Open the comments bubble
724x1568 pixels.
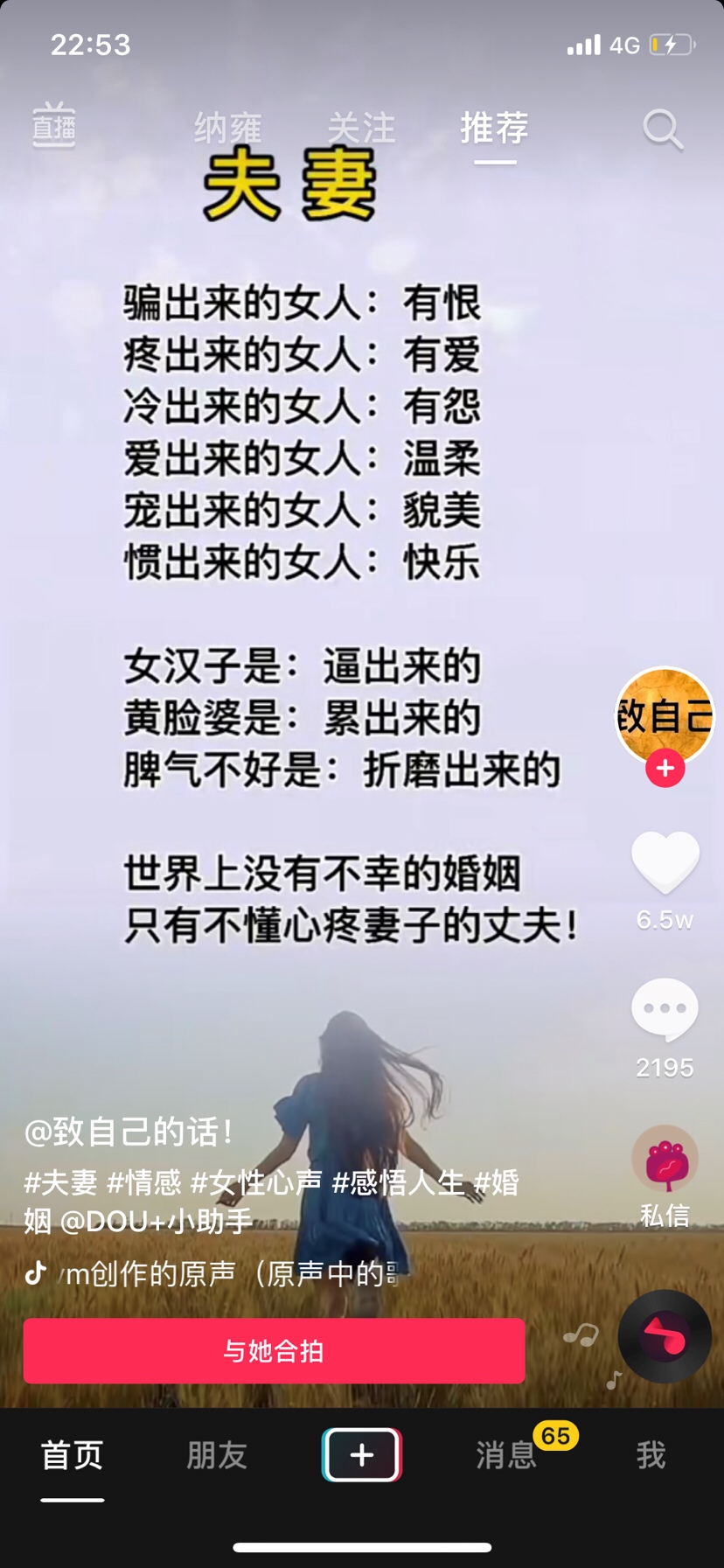tap(665, 1009)
